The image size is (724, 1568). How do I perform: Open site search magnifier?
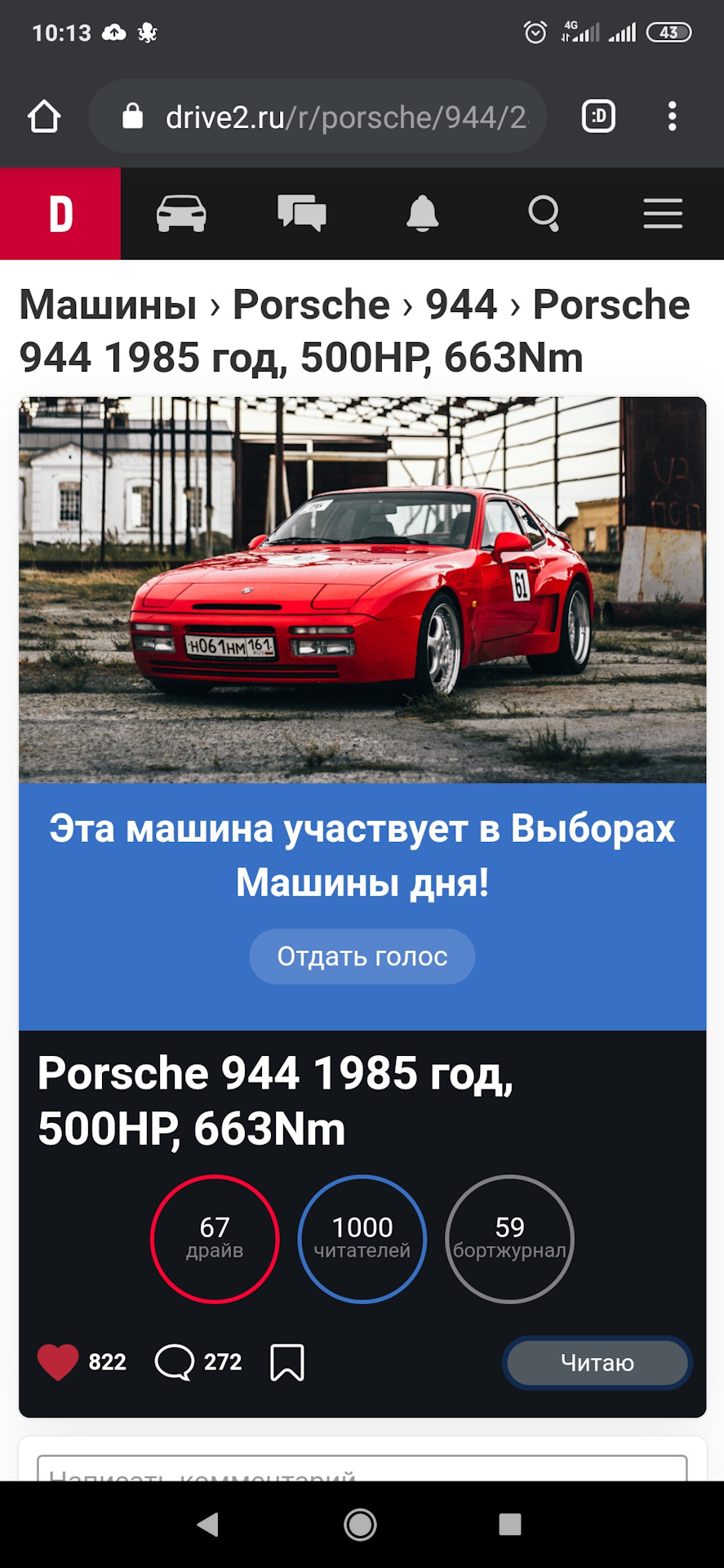pyautogui.click(x=544, y=214)
